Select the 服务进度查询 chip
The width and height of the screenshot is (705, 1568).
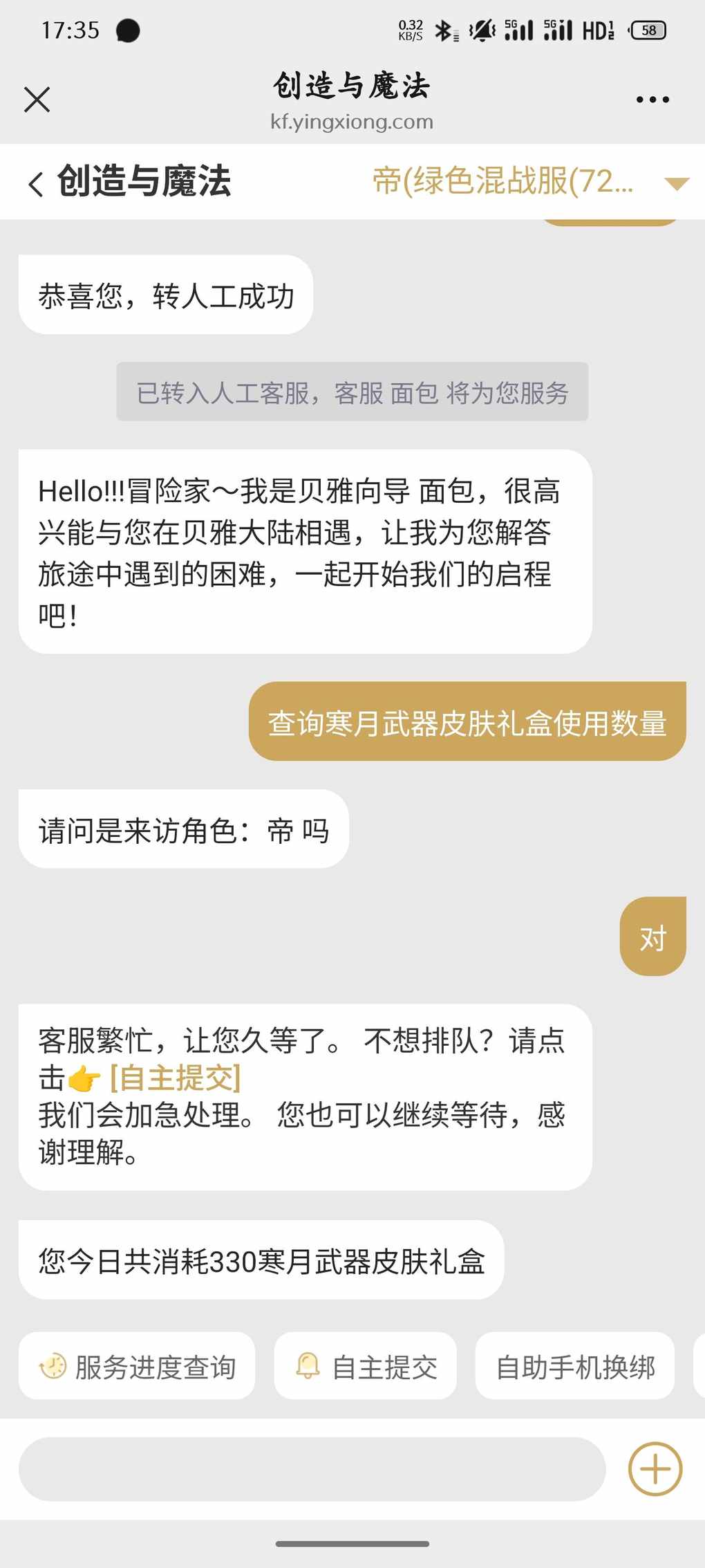[x=137, y=1367]
